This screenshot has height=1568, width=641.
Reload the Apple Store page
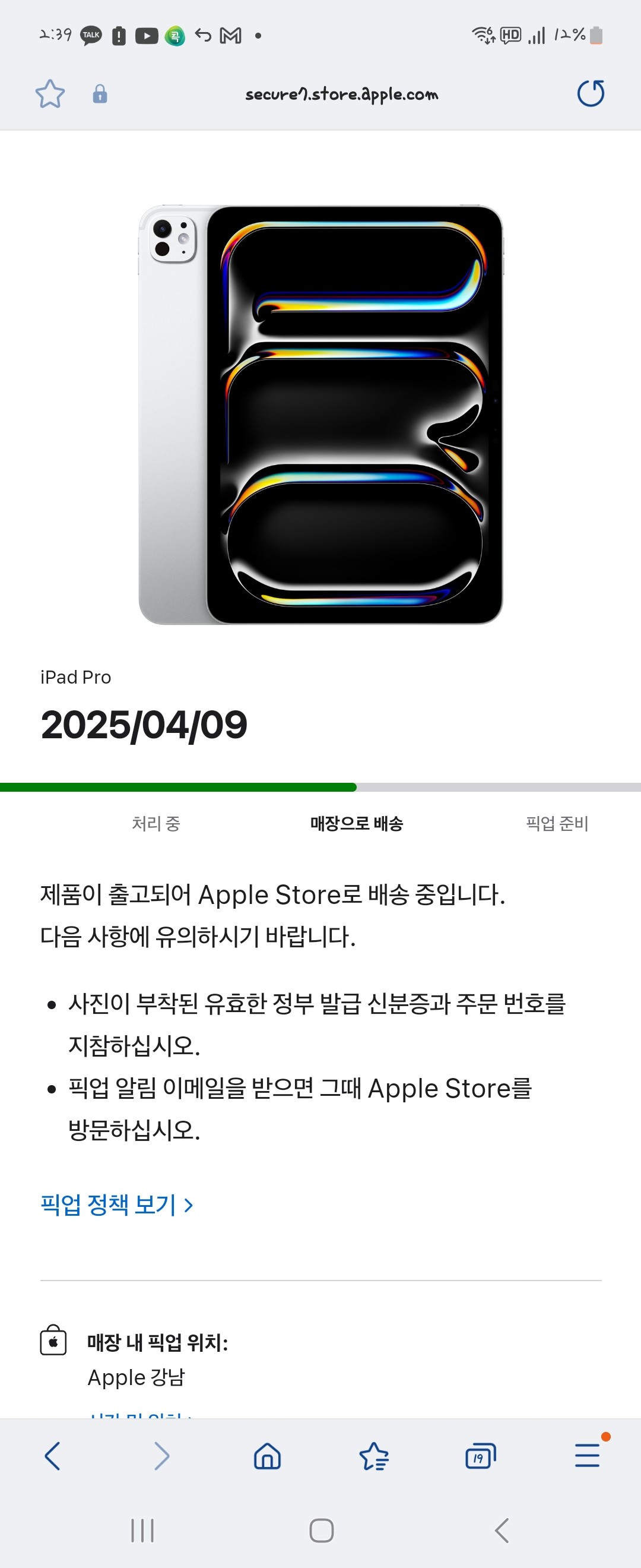coord(590,94)
